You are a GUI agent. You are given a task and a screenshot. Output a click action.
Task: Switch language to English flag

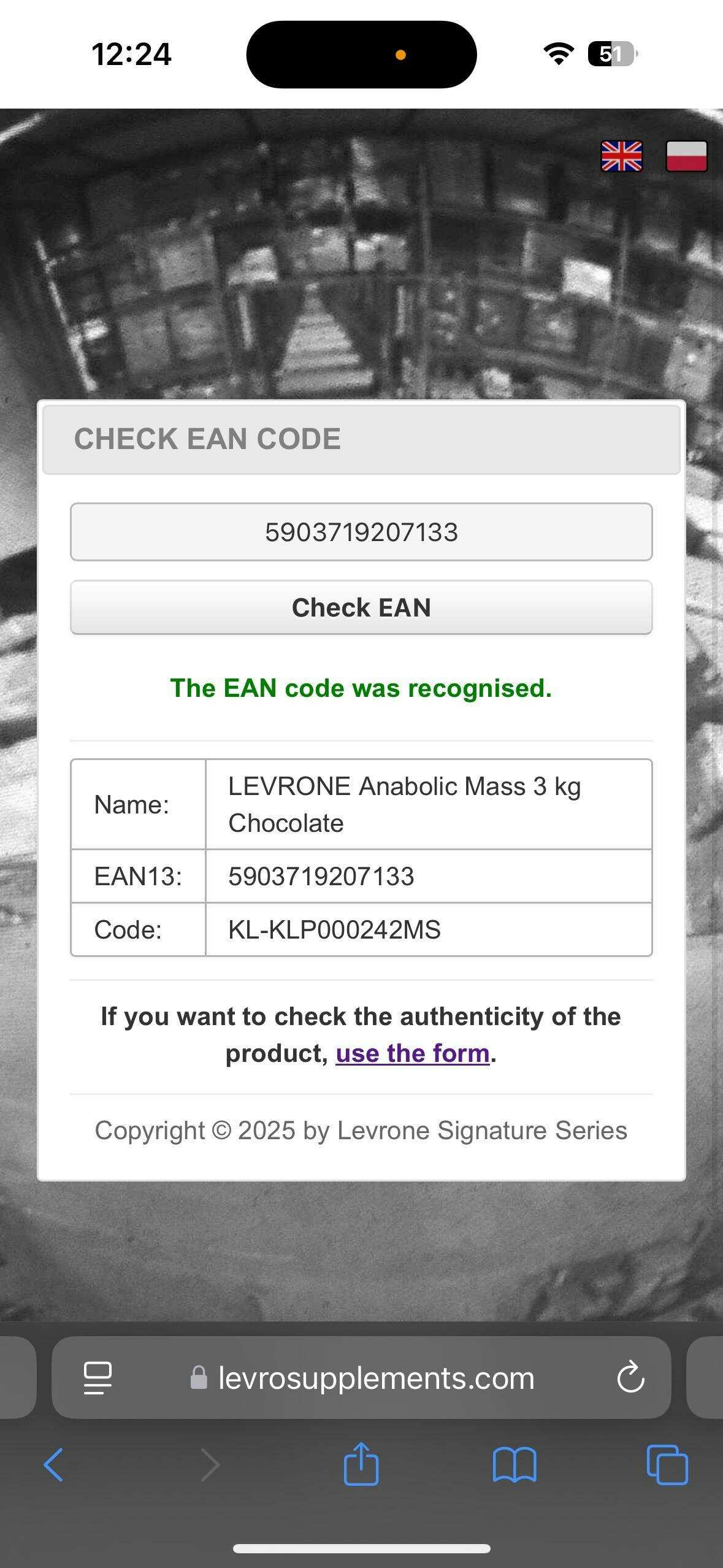[621, 156]
